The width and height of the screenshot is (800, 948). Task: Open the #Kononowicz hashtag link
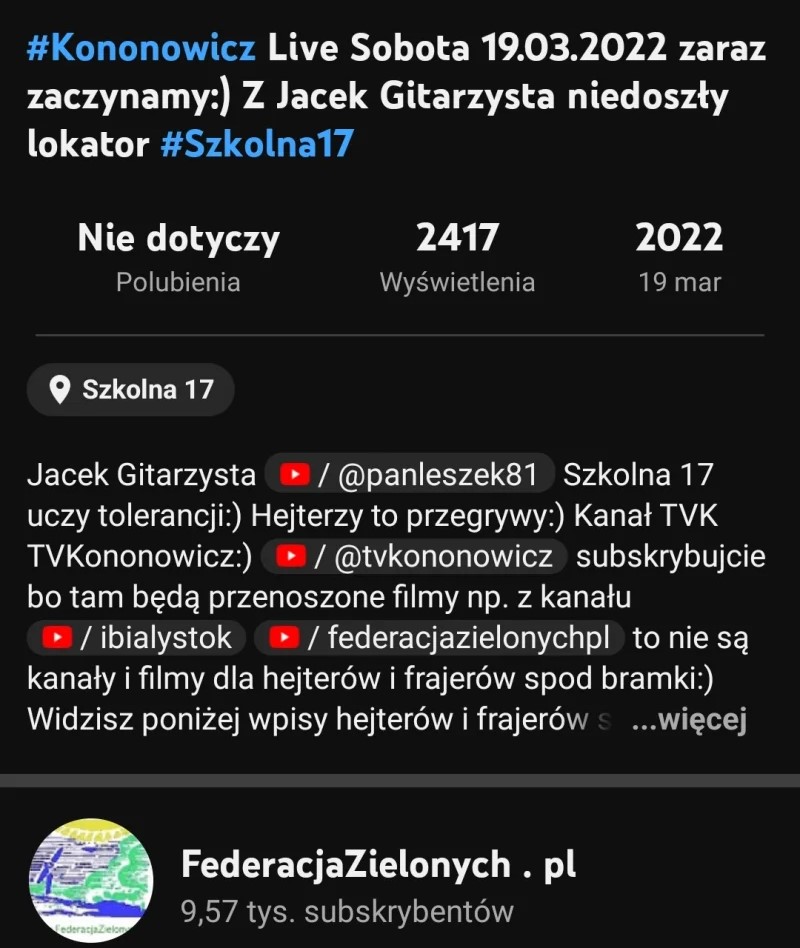141,47
